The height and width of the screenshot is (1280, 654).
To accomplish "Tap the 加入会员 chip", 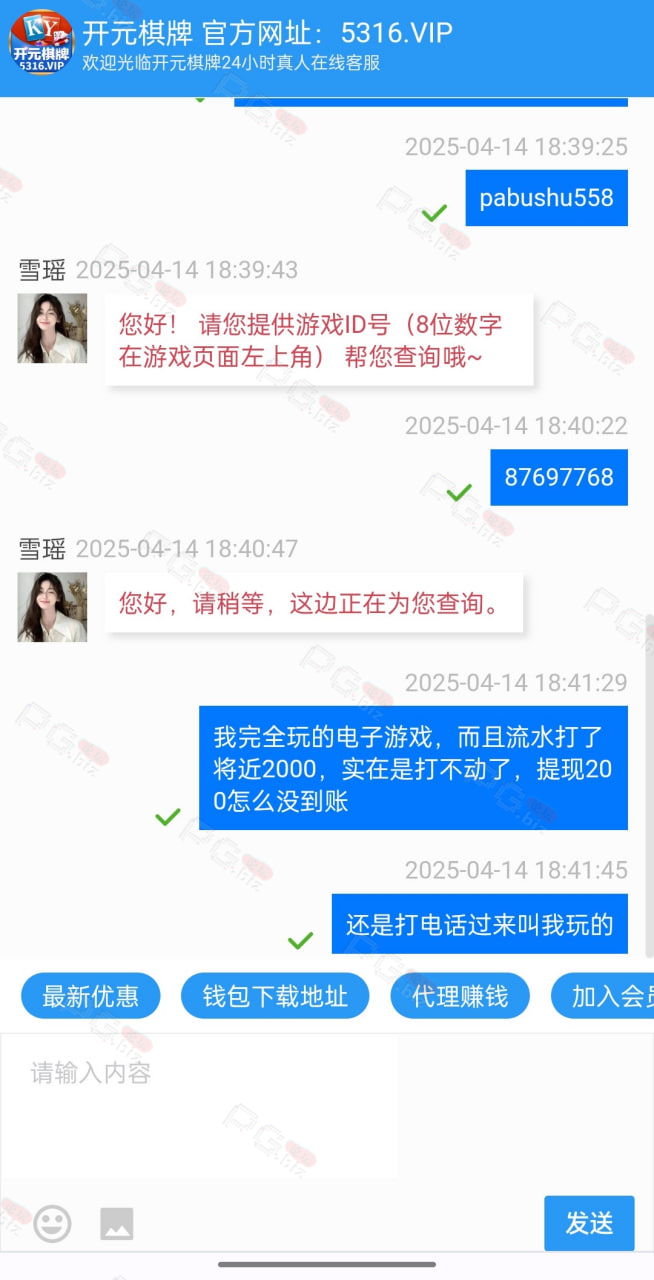I will pos(603,996).
